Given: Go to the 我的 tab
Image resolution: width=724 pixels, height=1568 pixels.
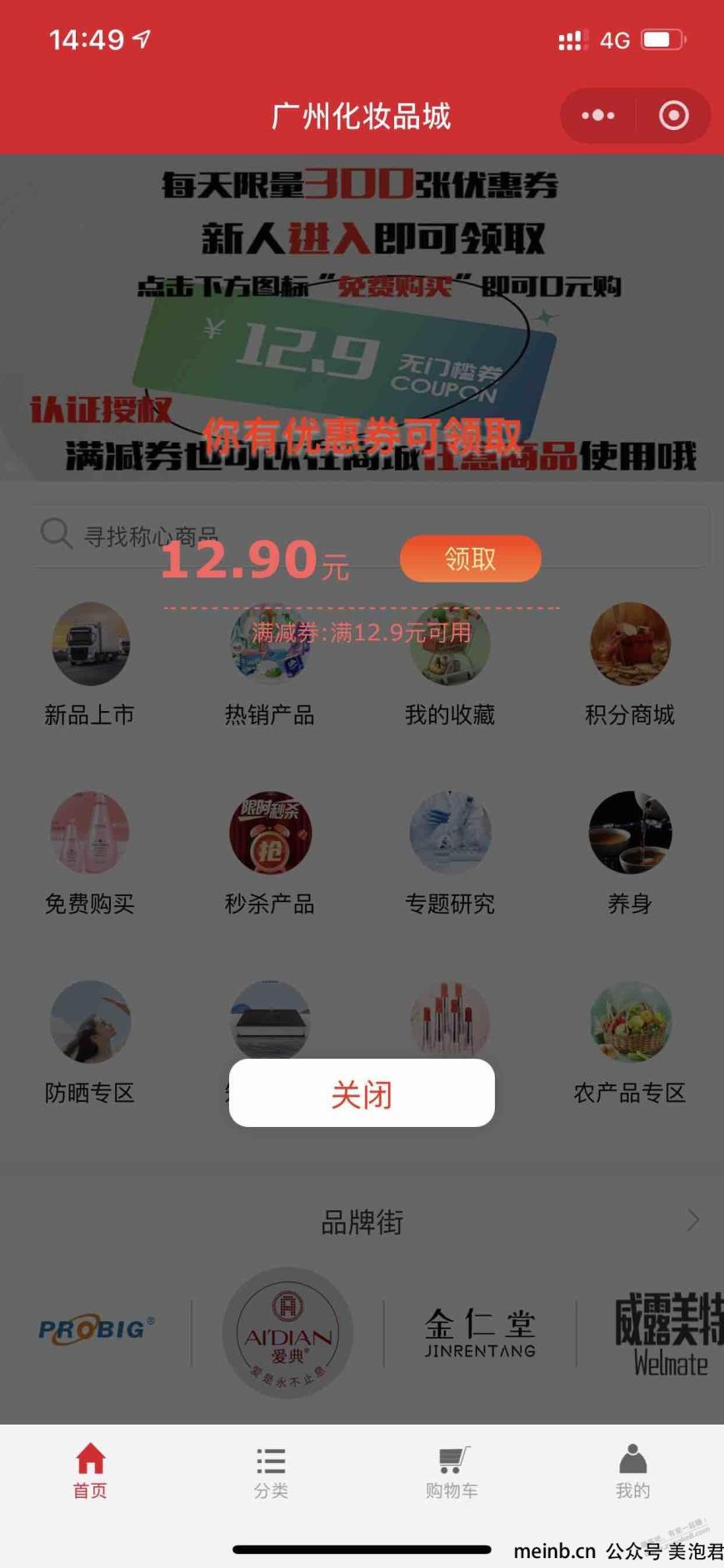Looking at the screenshot, I should tap(632, 1473).
